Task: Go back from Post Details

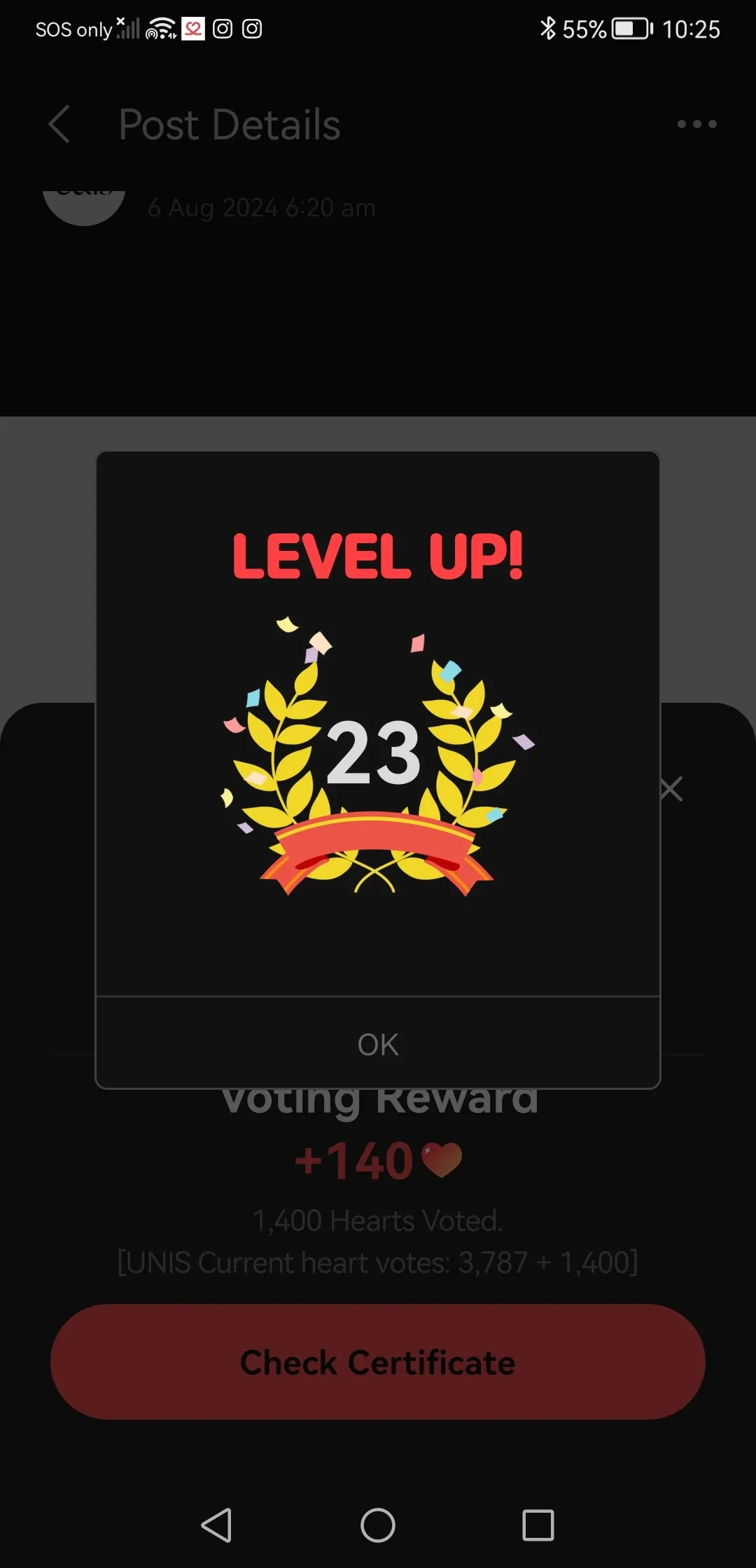Action: pos(60,125)
